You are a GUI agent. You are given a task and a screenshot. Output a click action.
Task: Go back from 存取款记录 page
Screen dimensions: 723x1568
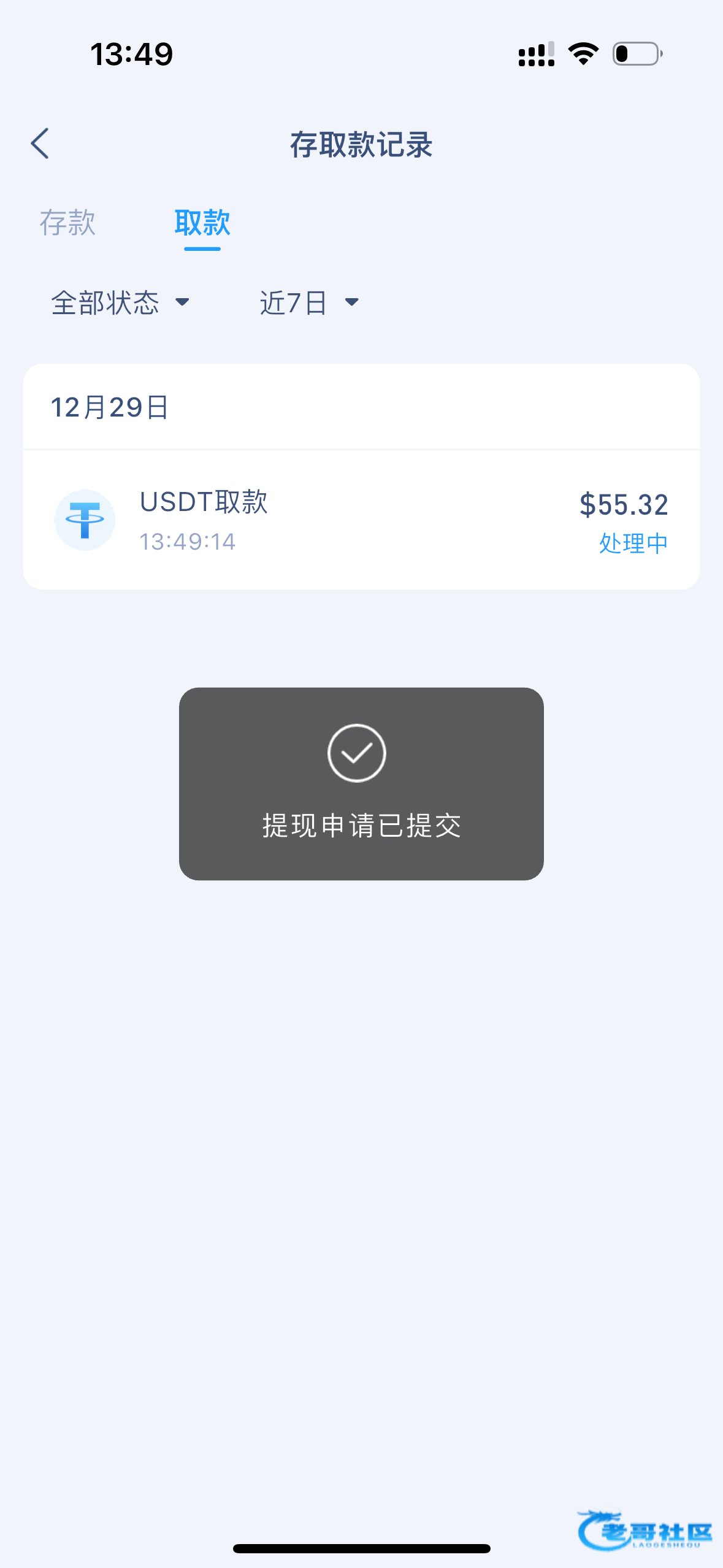[x=40, y=144]
